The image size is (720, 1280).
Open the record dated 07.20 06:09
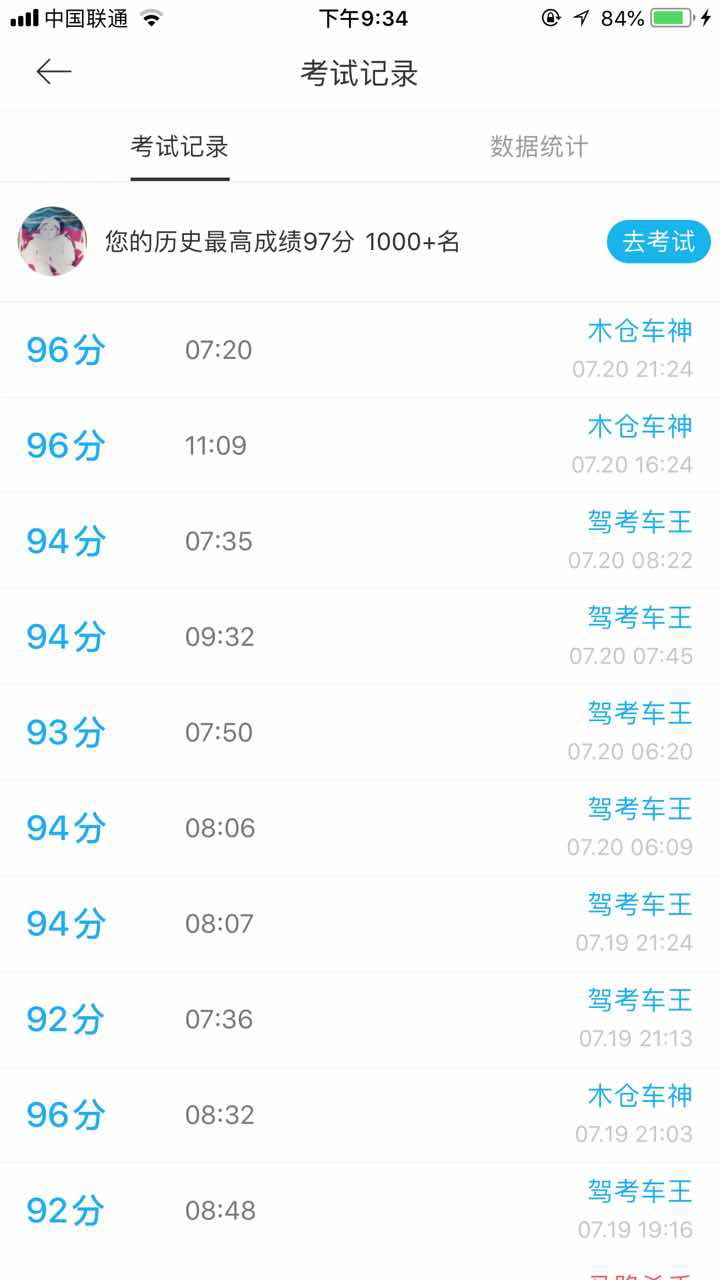360,828
